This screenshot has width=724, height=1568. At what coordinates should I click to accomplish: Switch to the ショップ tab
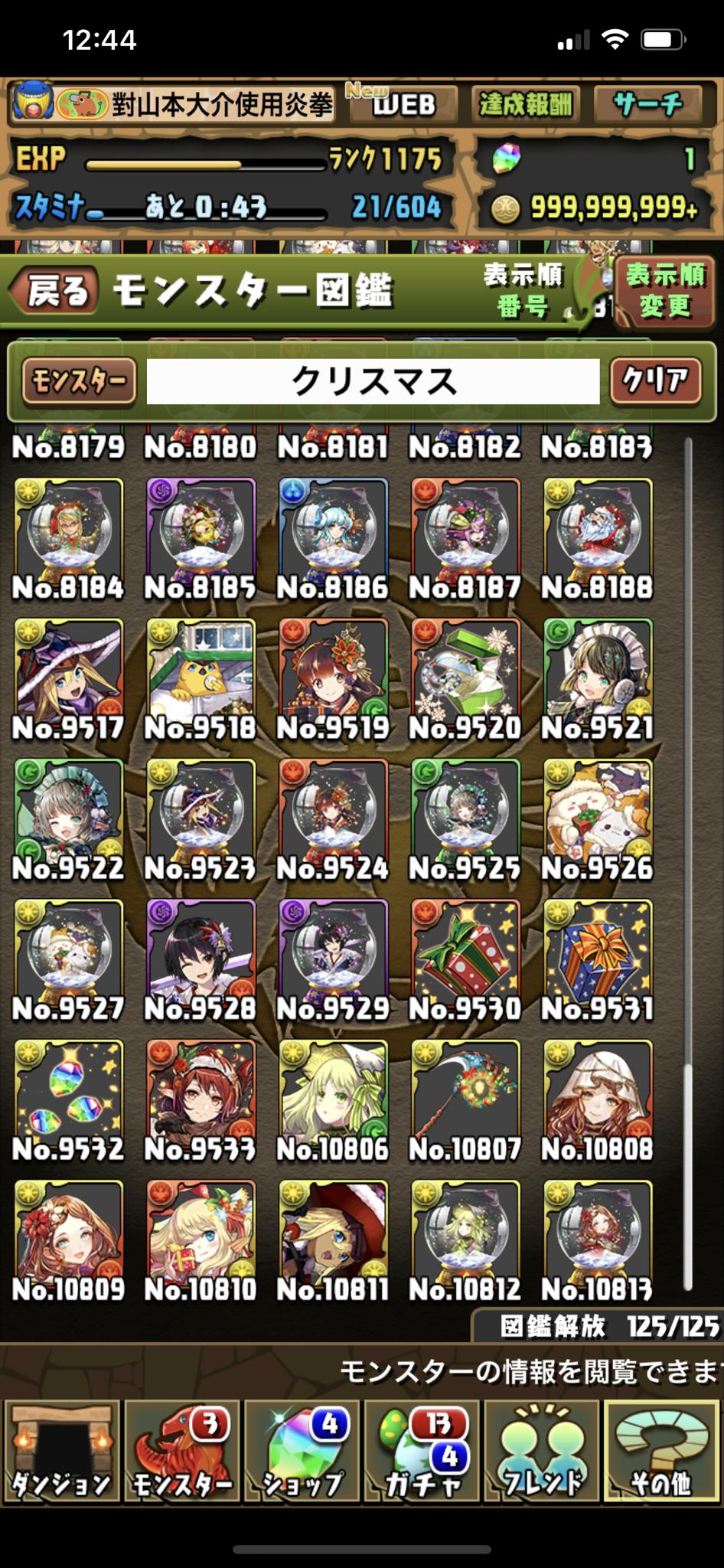pyautogui.click(x=302, y=1451)
